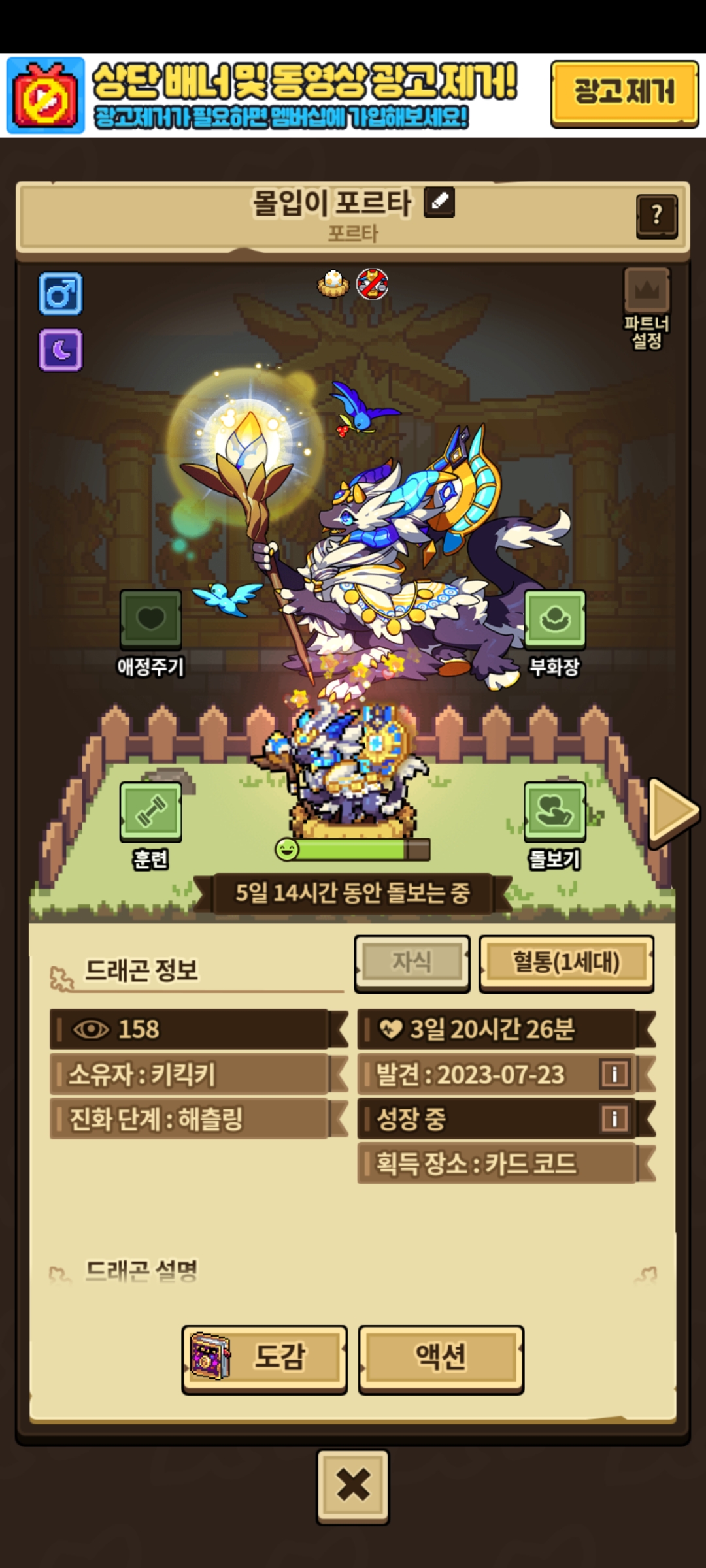Open the 도감 encyclopedia button
706x1568 pixels.
(x=264, y=1359)
